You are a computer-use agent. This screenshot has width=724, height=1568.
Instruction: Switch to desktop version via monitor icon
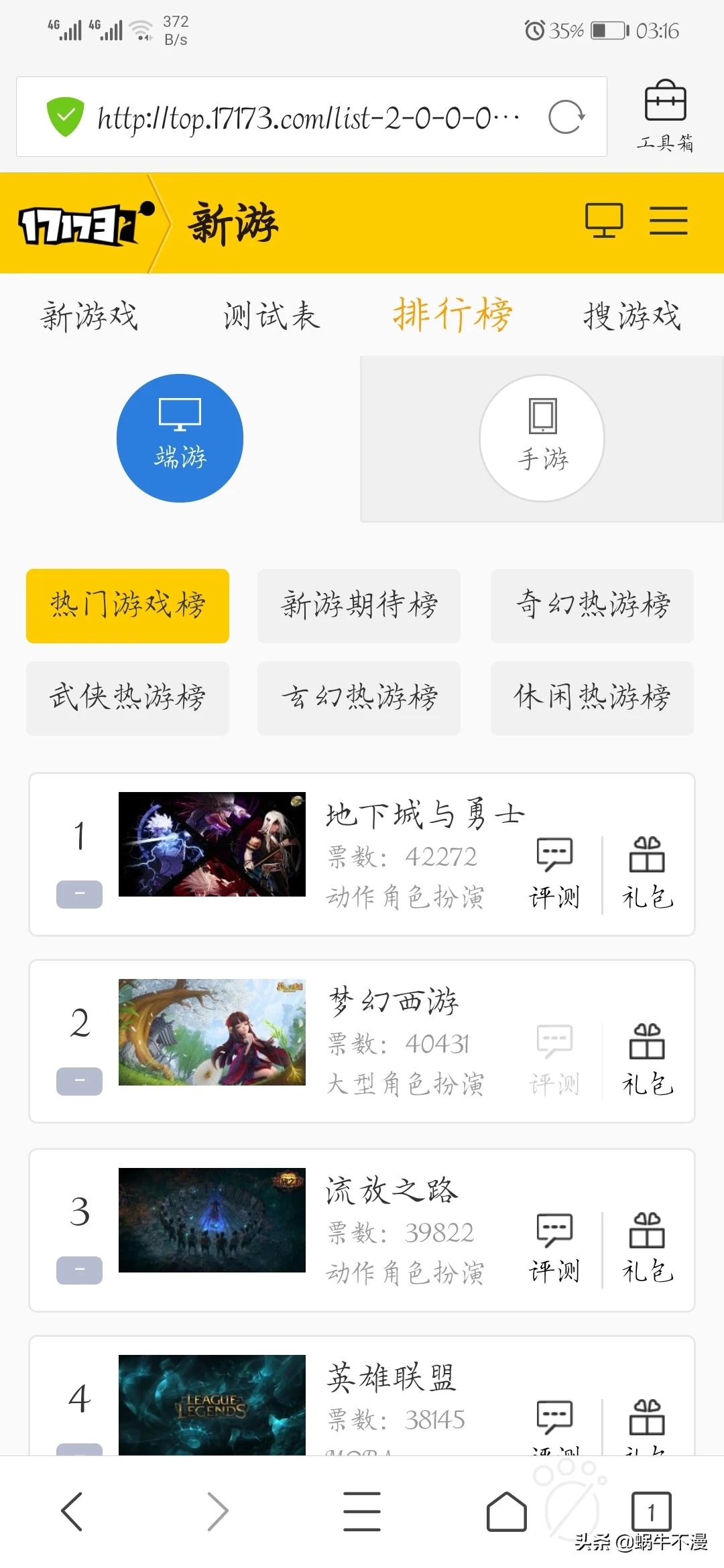click(x=604, y=221)
